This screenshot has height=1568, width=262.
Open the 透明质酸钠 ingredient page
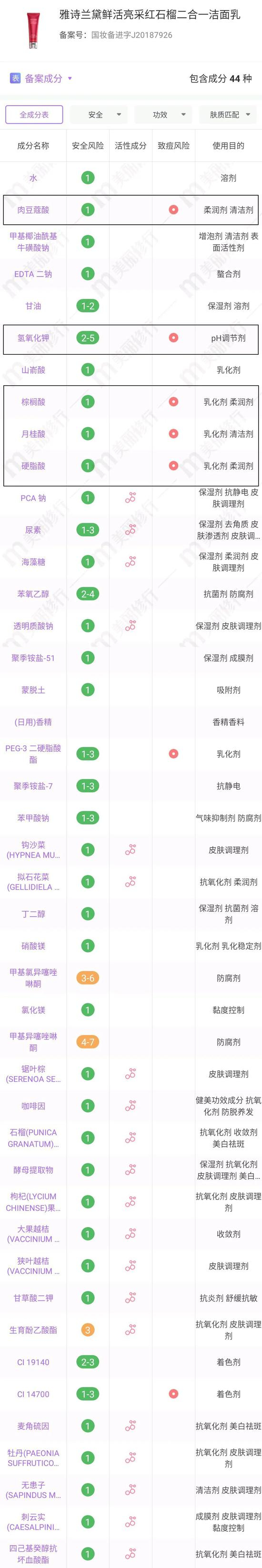click(x=33, y=626)
